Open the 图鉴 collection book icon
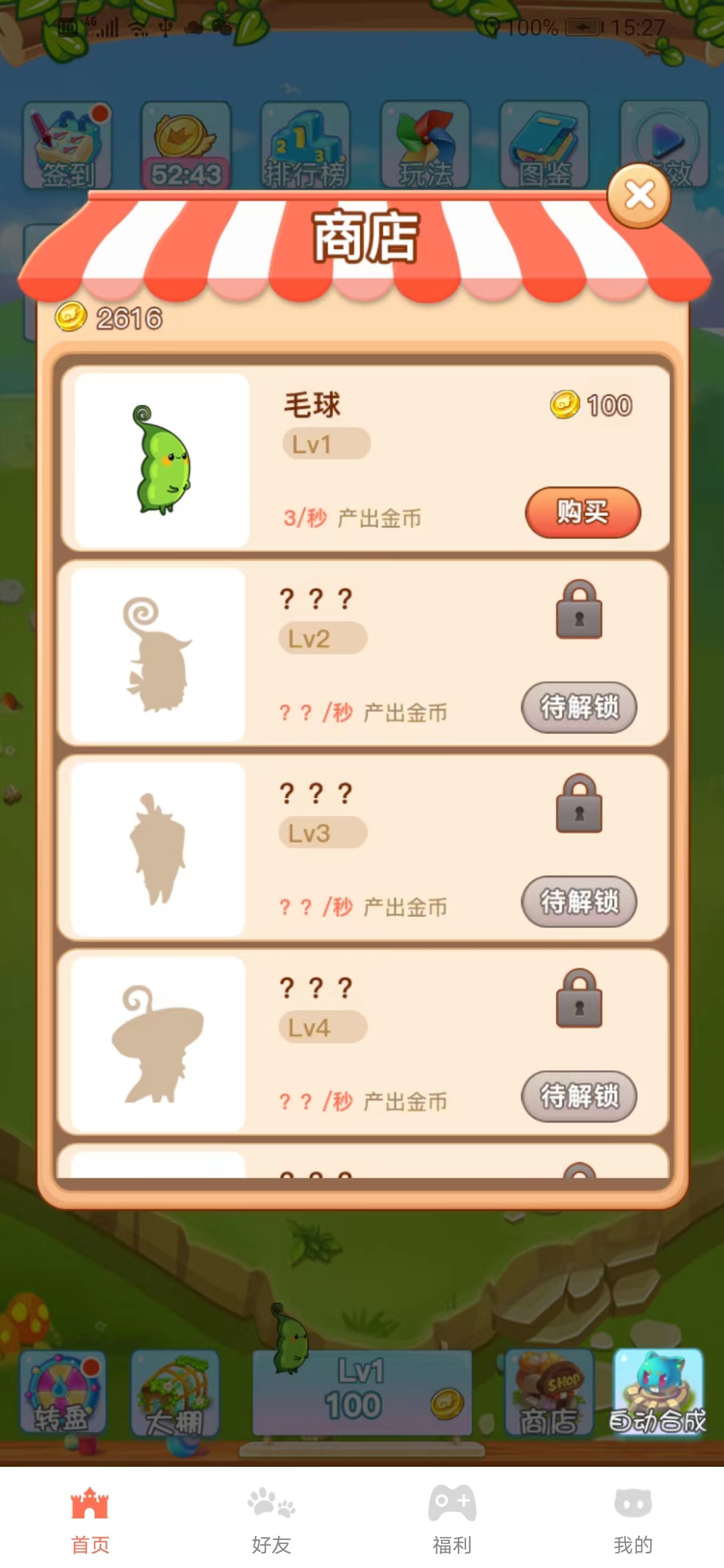This screenshot has height=1568, width=724. pos(544,144)
